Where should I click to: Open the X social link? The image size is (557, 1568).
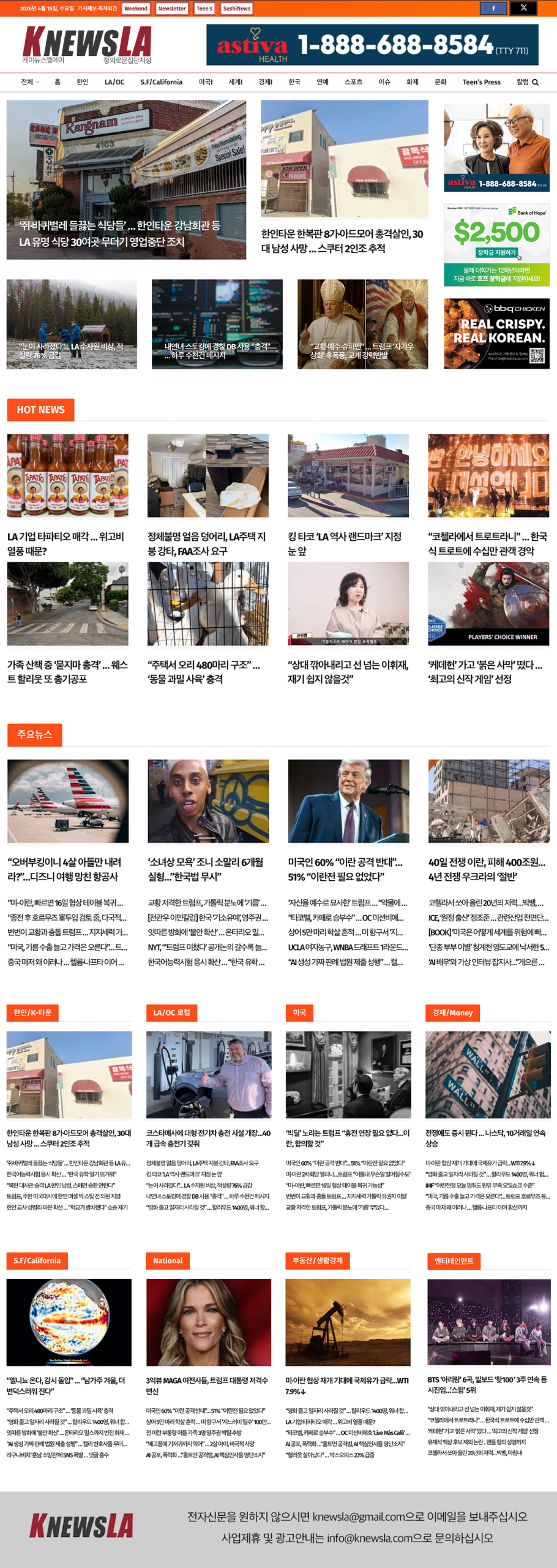point(523,8)
